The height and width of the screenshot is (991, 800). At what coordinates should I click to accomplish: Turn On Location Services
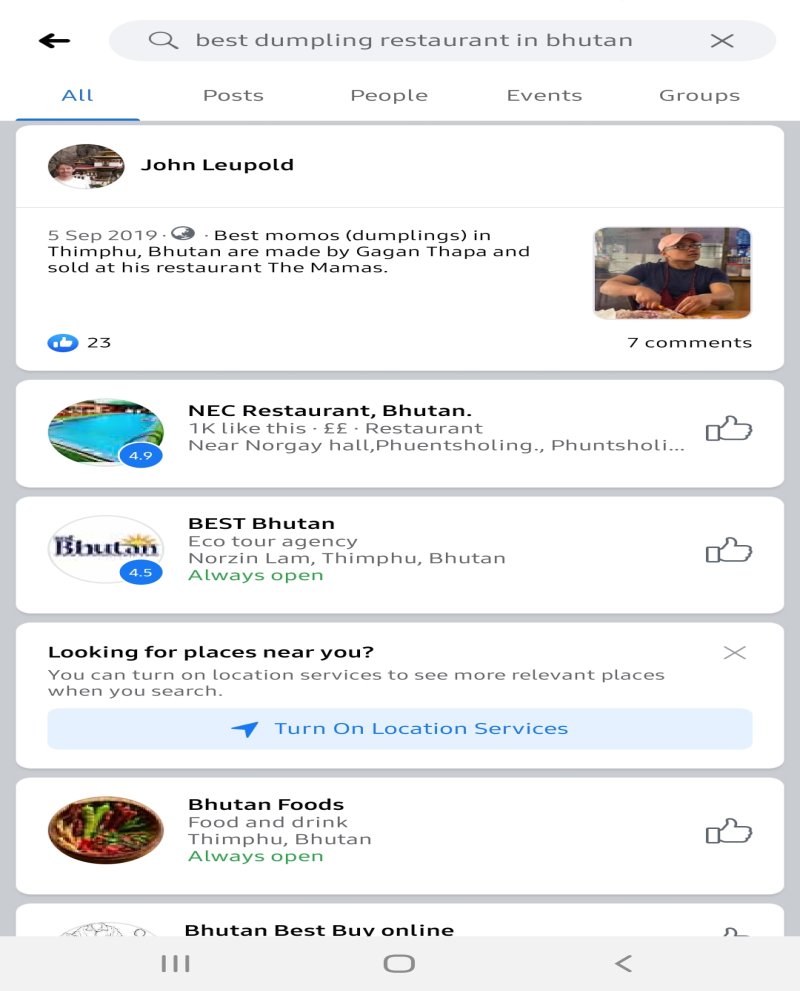[400, 729]
